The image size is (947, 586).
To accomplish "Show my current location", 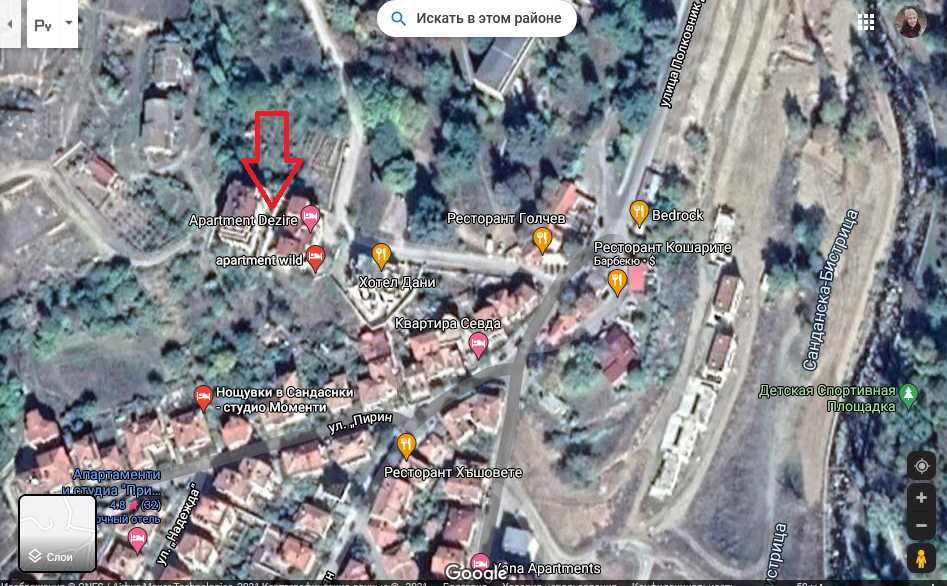I will [921, 466].
